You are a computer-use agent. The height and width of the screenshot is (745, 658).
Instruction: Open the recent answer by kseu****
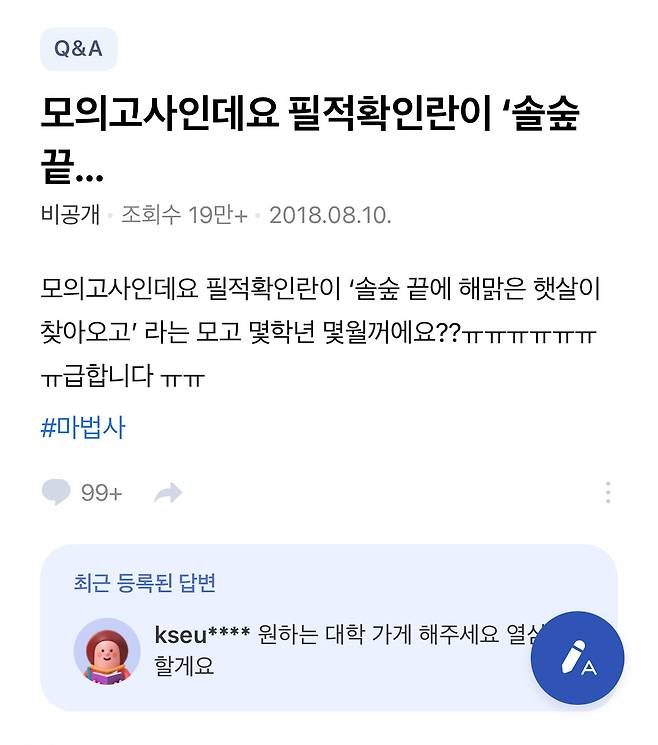pos(340,649)
